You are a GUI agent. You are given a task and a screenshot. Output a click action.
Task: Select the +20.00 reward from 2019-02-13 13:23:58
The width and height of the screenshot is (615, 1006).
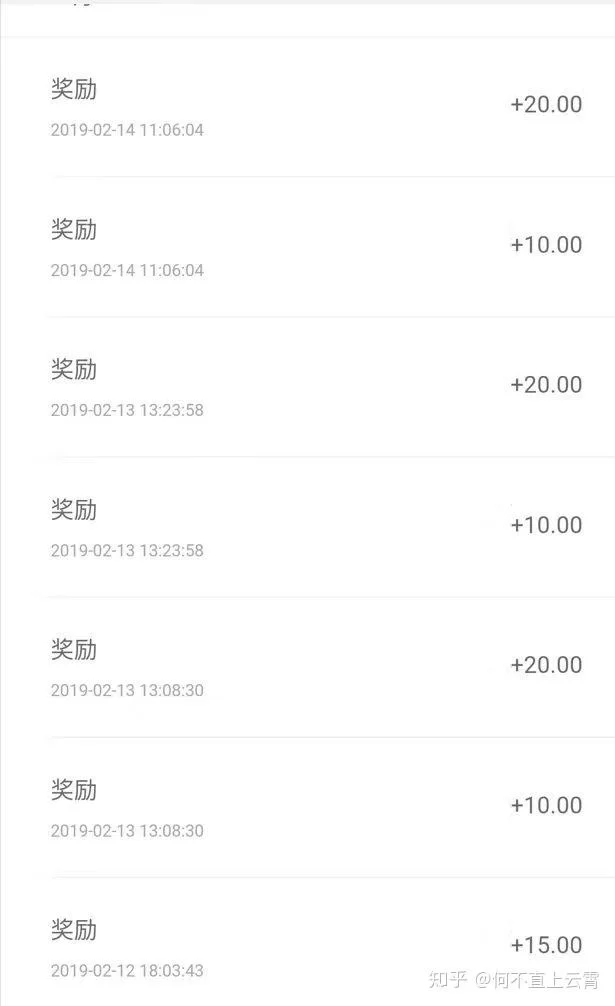coord(307,387)
